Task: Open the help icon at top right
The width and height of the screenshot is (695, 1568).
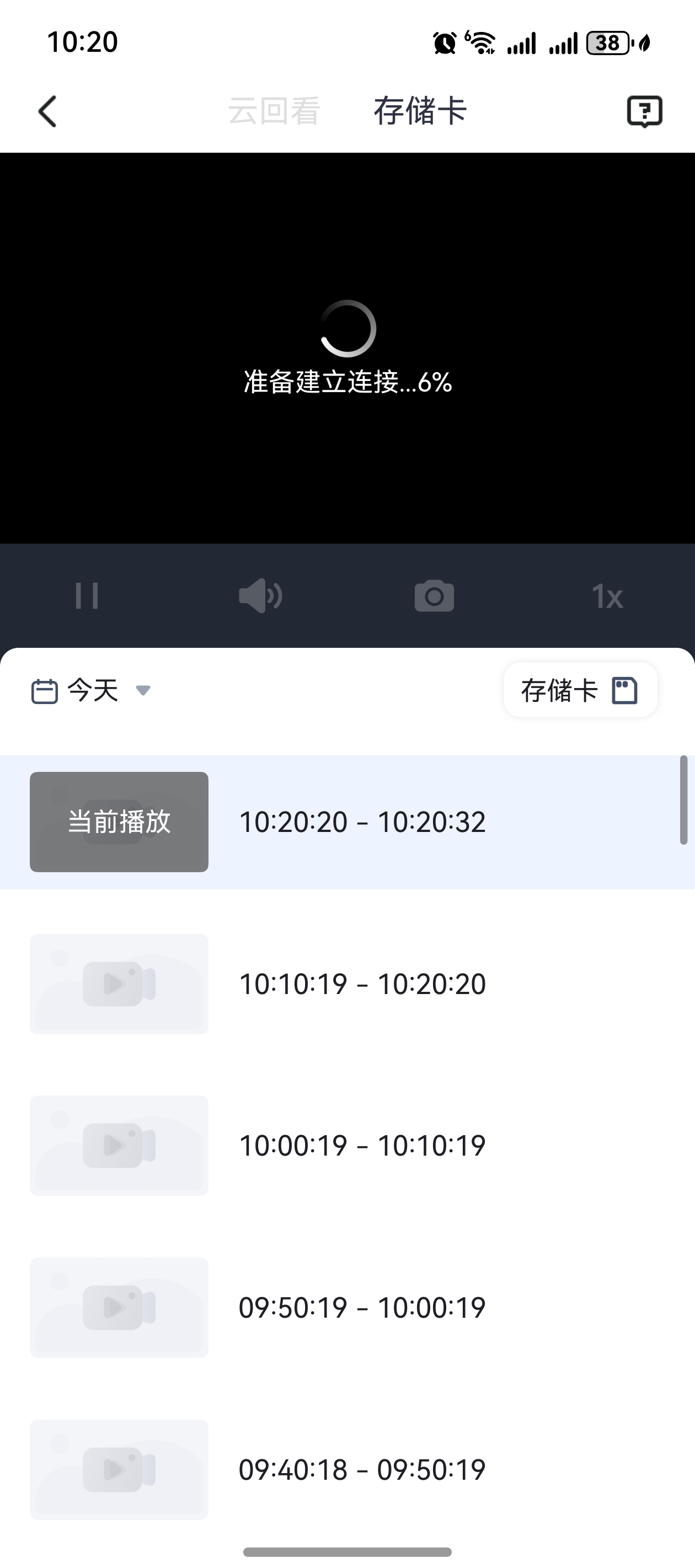Action: (x=644, y=111)
